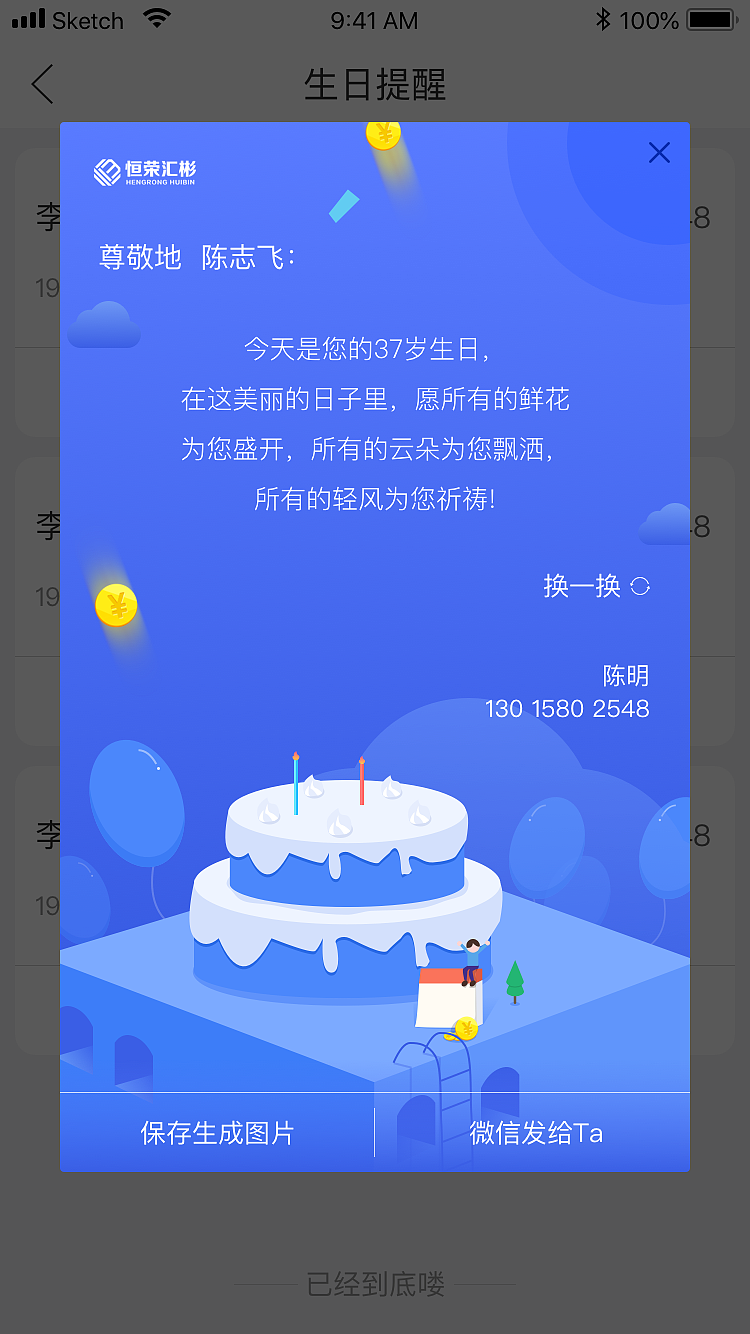The height and width of the screenshot is (1334, 750).
Task: Tap the gold coin icon near the top
Action: pyautogui.click(x=383, y=134)
